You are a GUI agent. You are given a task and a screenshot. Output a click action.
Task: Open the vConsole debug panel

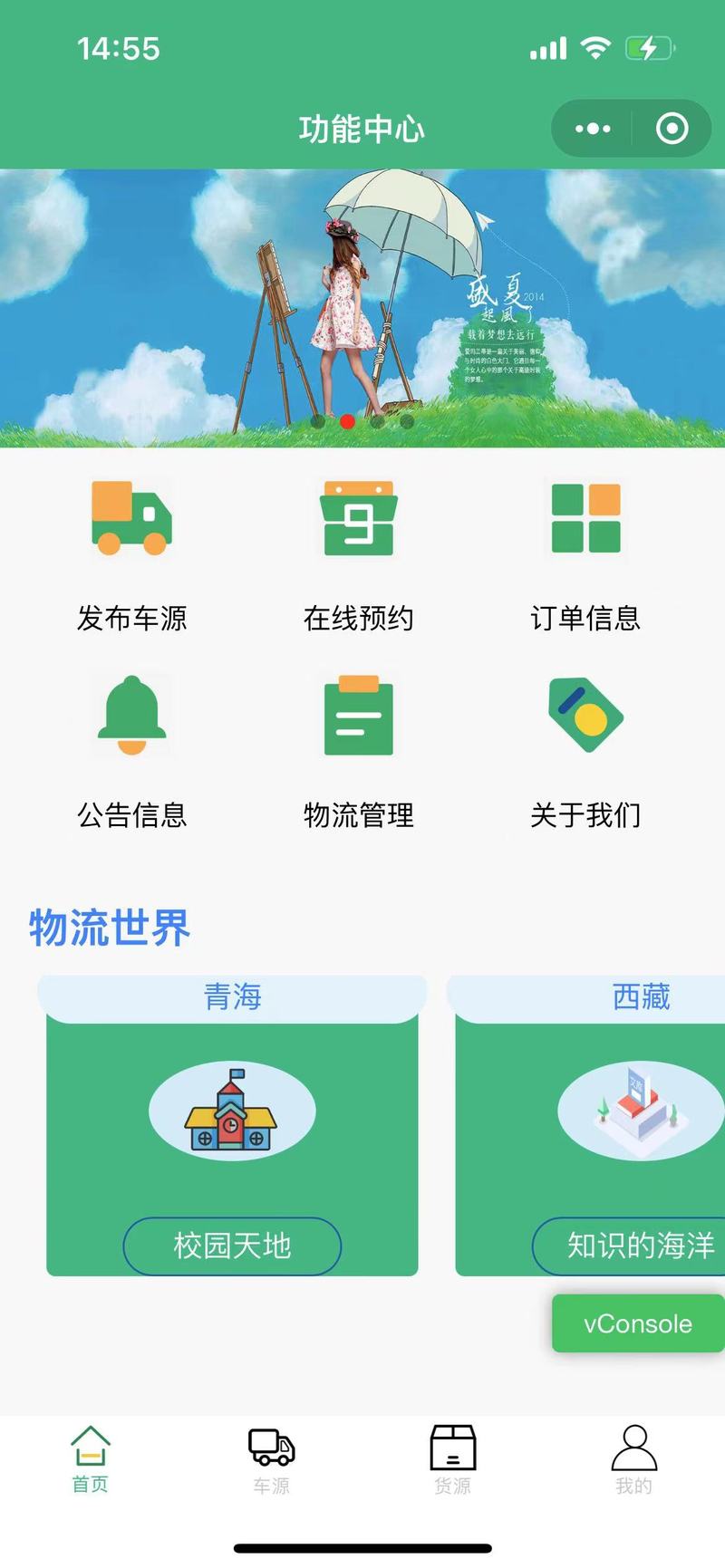pyautogui.click(x=638, y=1323)
